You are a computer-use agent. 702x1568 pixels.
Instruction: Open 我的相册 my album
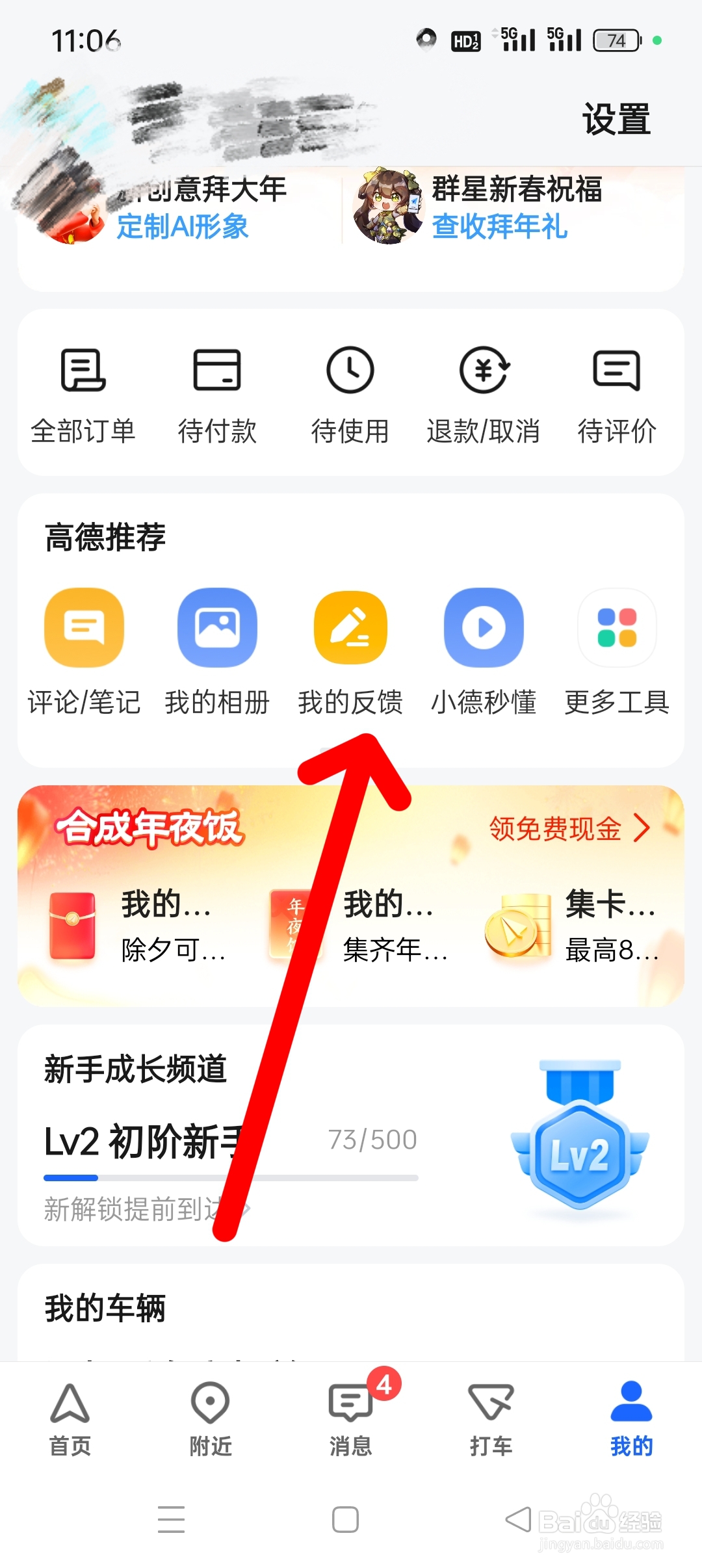click(x=217, y=650)
